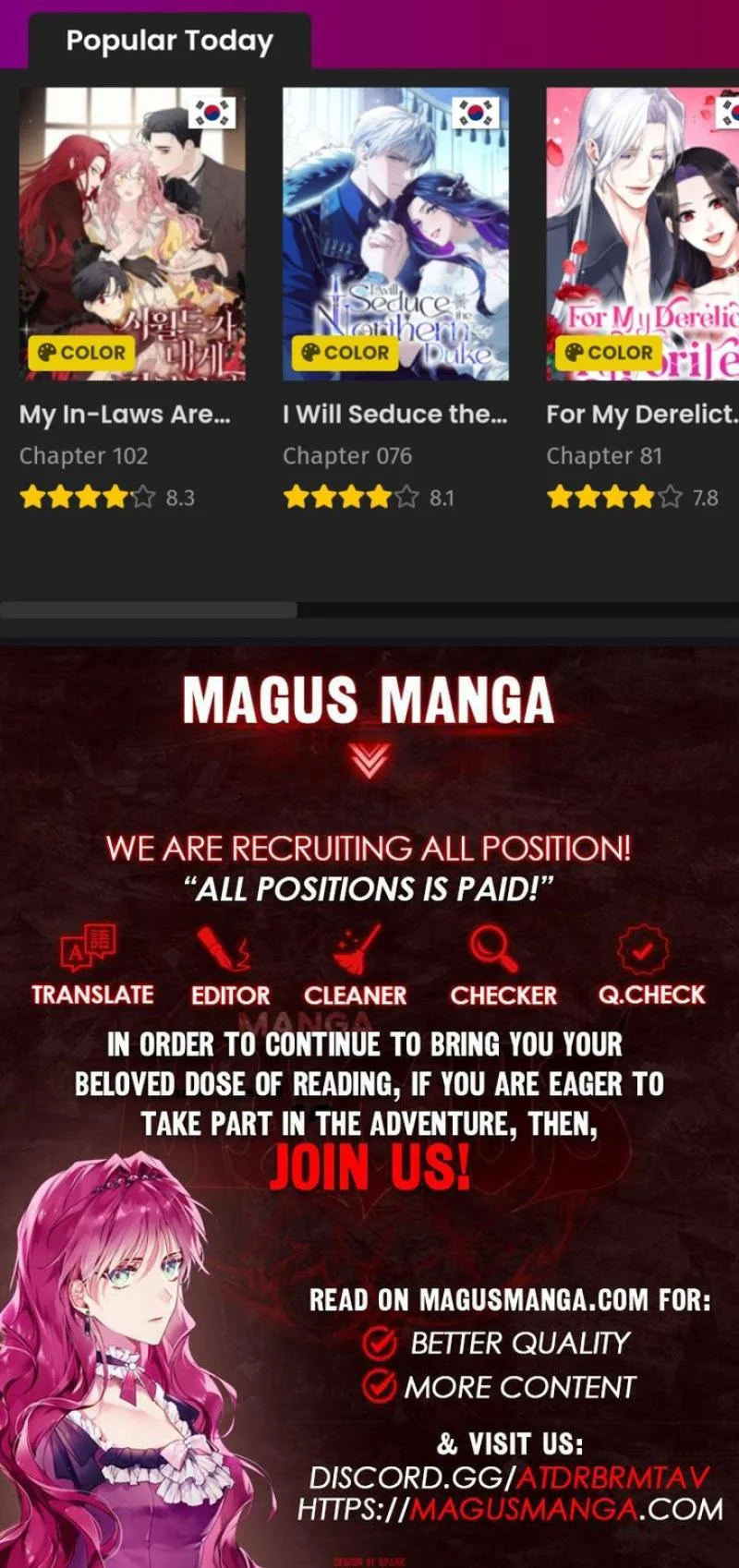Open For My Derelict... manga card
The width and height of the screenshot is (739, 1568).
click(643, 234)
